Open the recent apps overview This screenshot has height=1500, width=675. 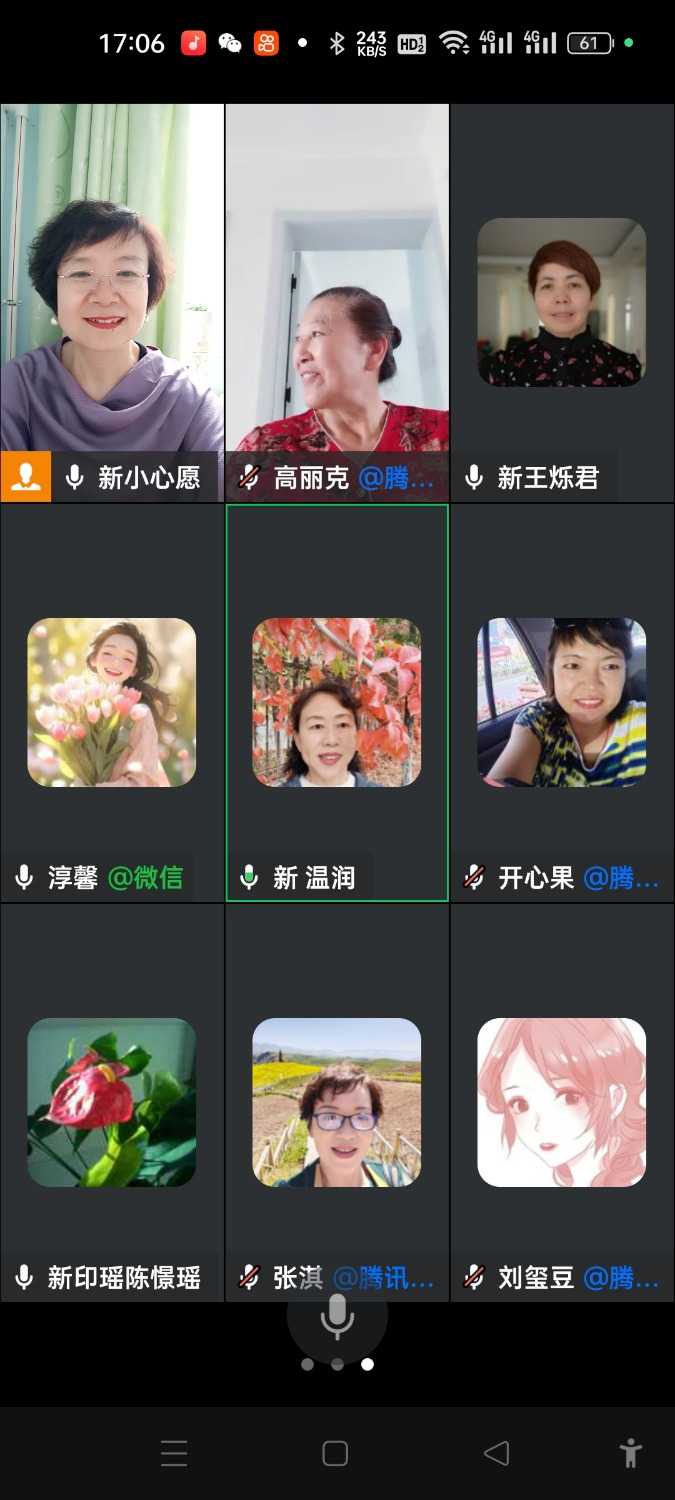[174, 1453]
